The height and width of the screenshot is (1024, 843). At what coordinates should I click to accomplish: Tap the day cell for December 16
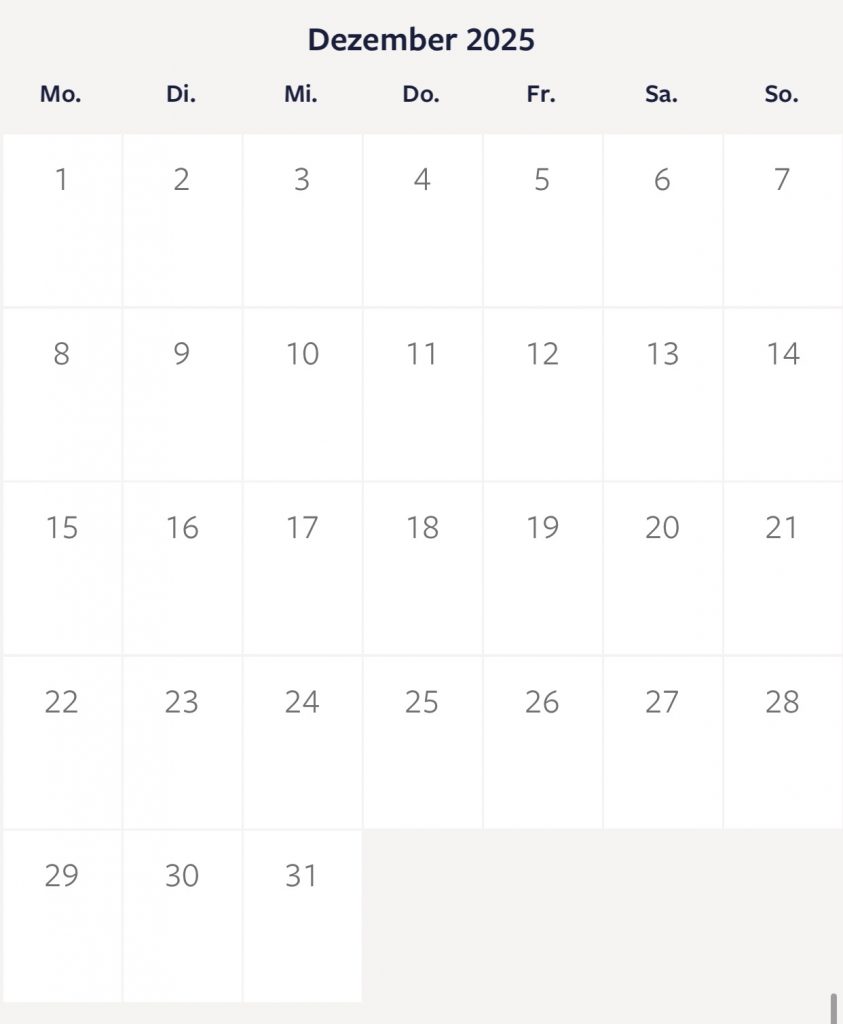(182, 568)
